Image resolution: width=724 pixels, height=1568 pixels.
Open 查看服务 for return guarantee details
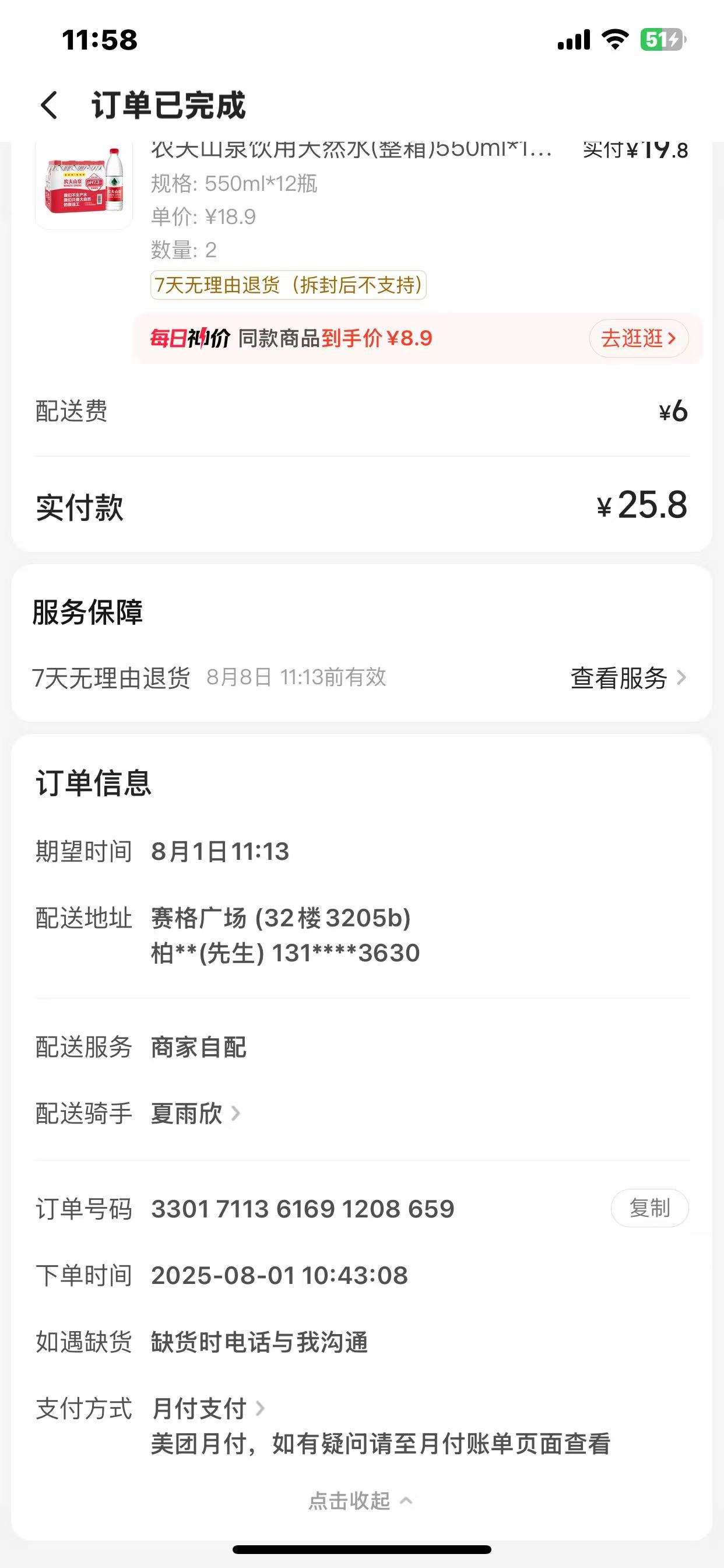627,677
